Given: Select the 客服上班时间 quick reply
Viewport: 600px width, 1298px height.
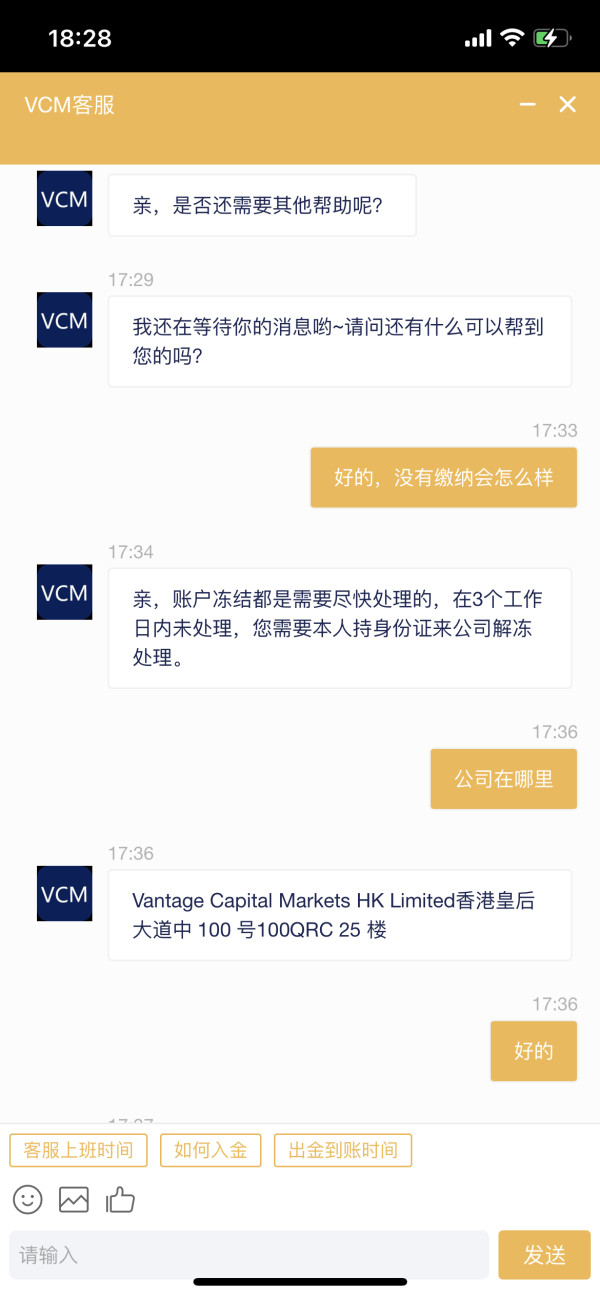Looking at the screenshot, I should 78,1150.
